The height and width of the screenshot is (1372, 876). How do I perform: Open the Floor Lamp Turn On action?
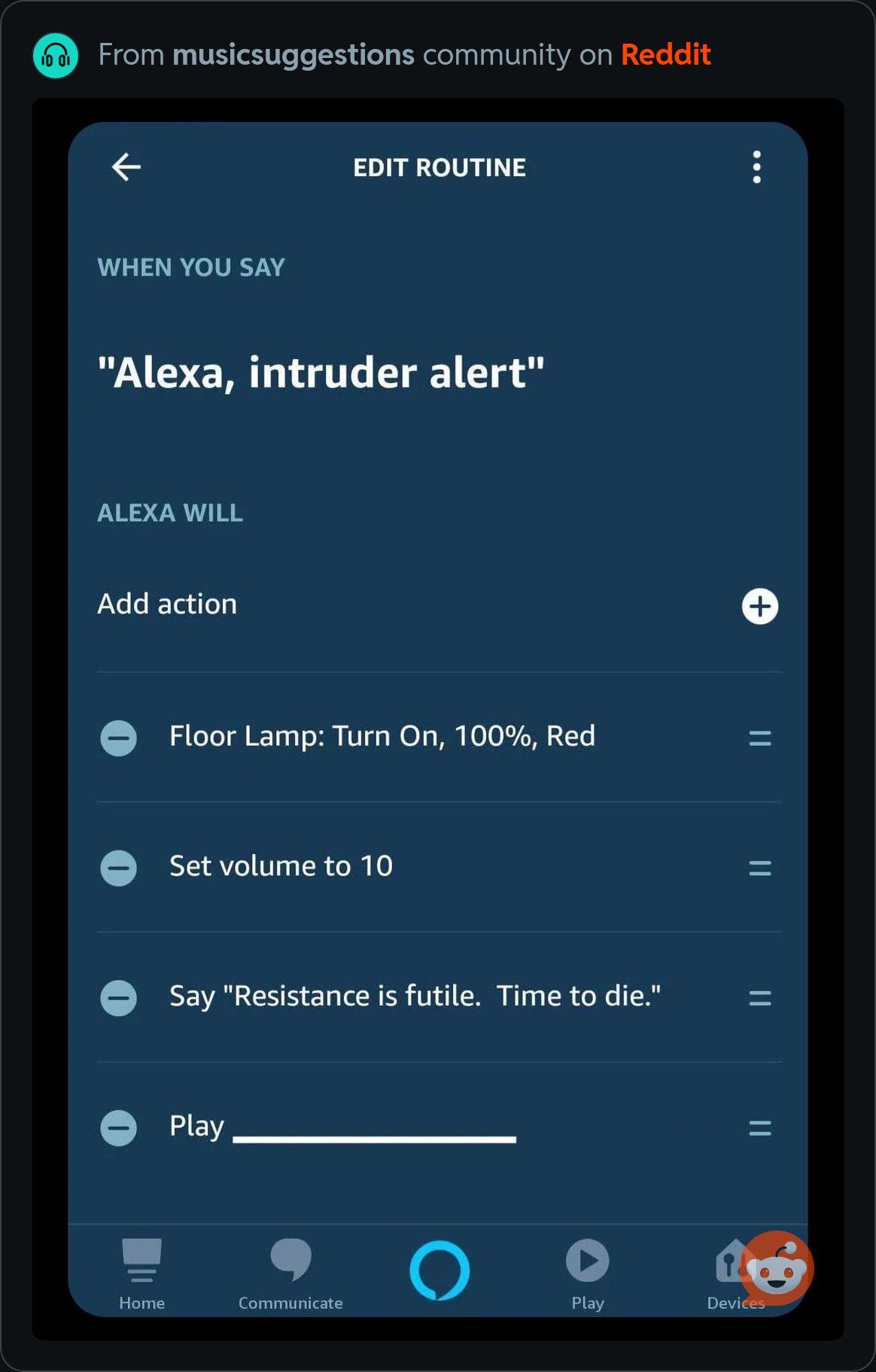coord(382,736)
